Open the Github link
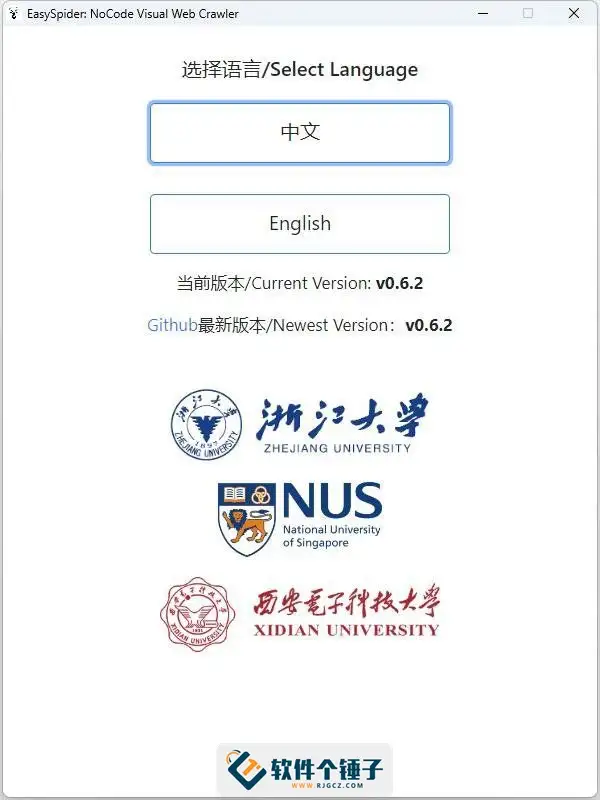 coord(172,325)
